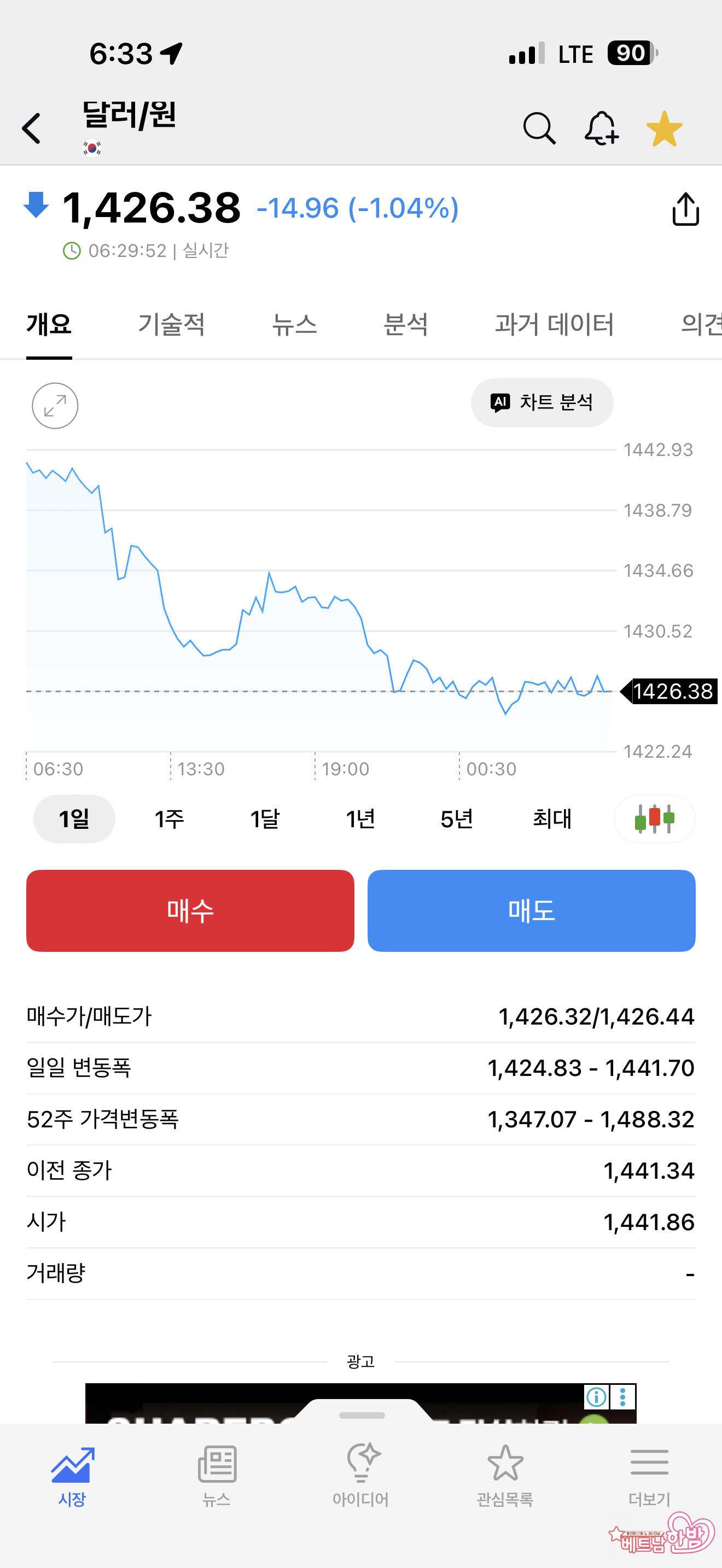Go back using the top-left arrow
Viewport: 722px width, 1568px height.
tap(32, 128)
